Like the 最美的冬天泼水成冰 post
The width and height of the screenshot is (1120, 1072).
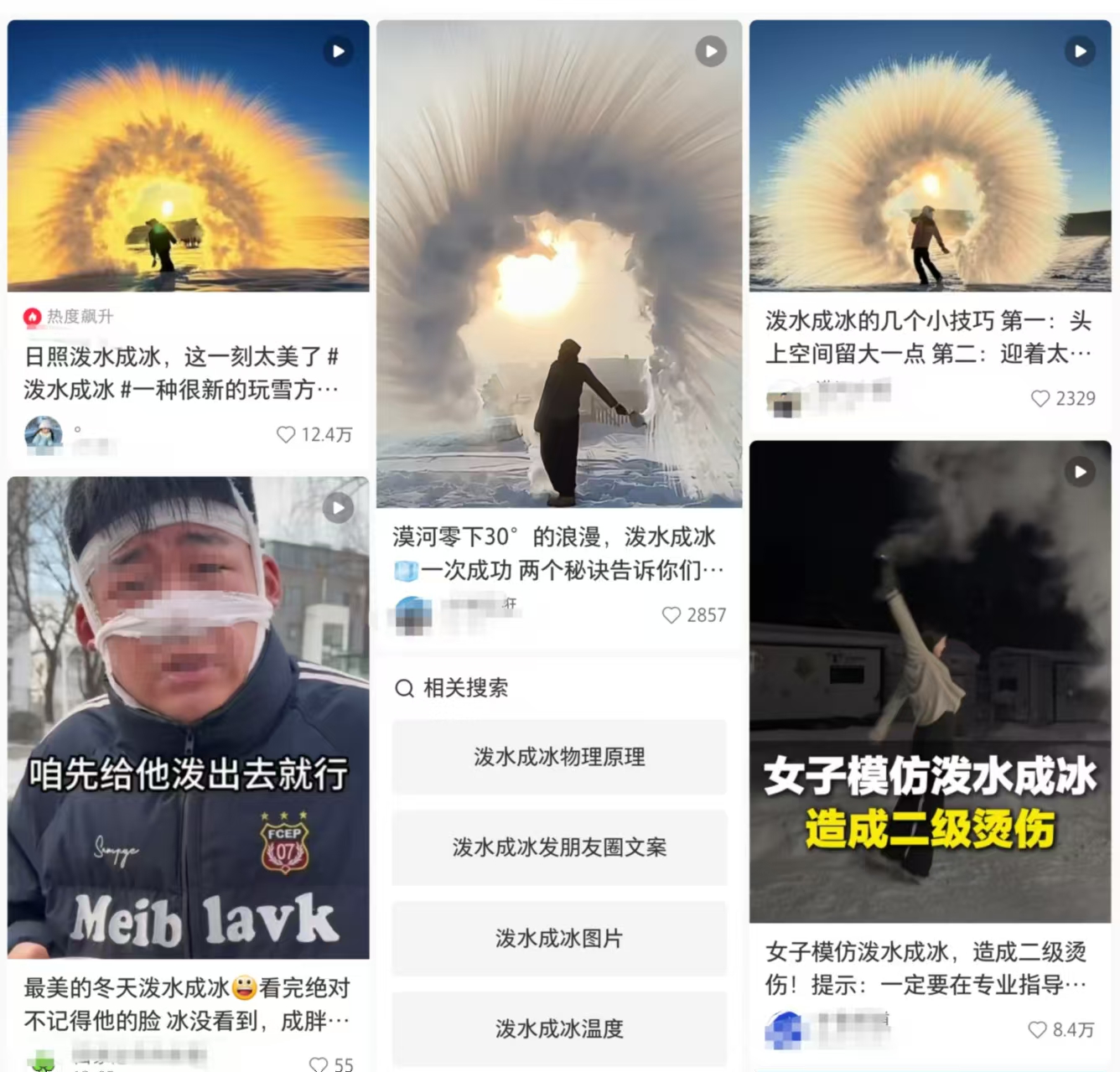(319, 1064)
